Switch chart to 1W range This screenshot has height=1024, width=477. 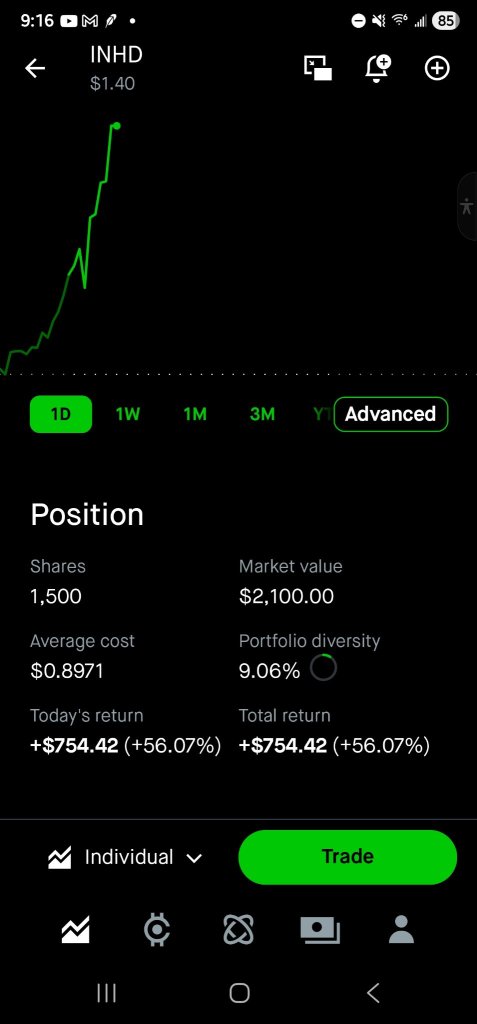point(127,414)
